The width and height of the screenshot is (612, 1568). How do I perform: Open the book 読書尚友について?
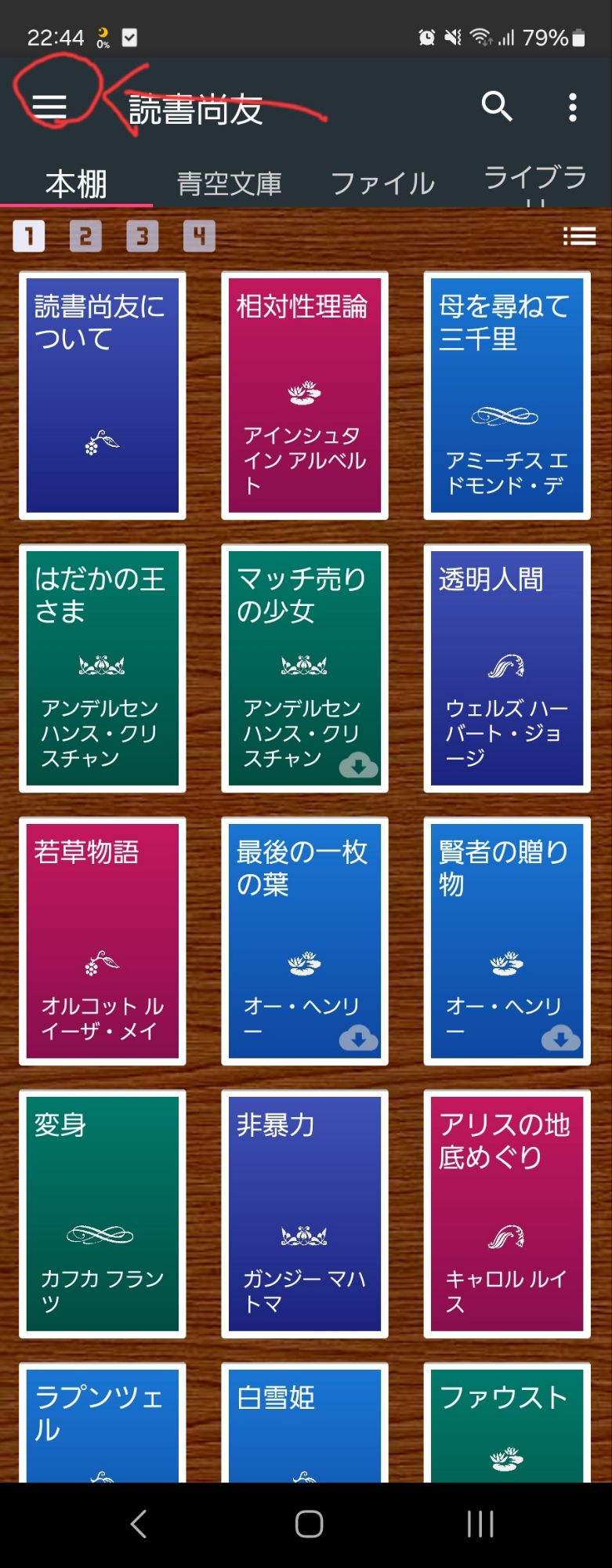point(102,395)
